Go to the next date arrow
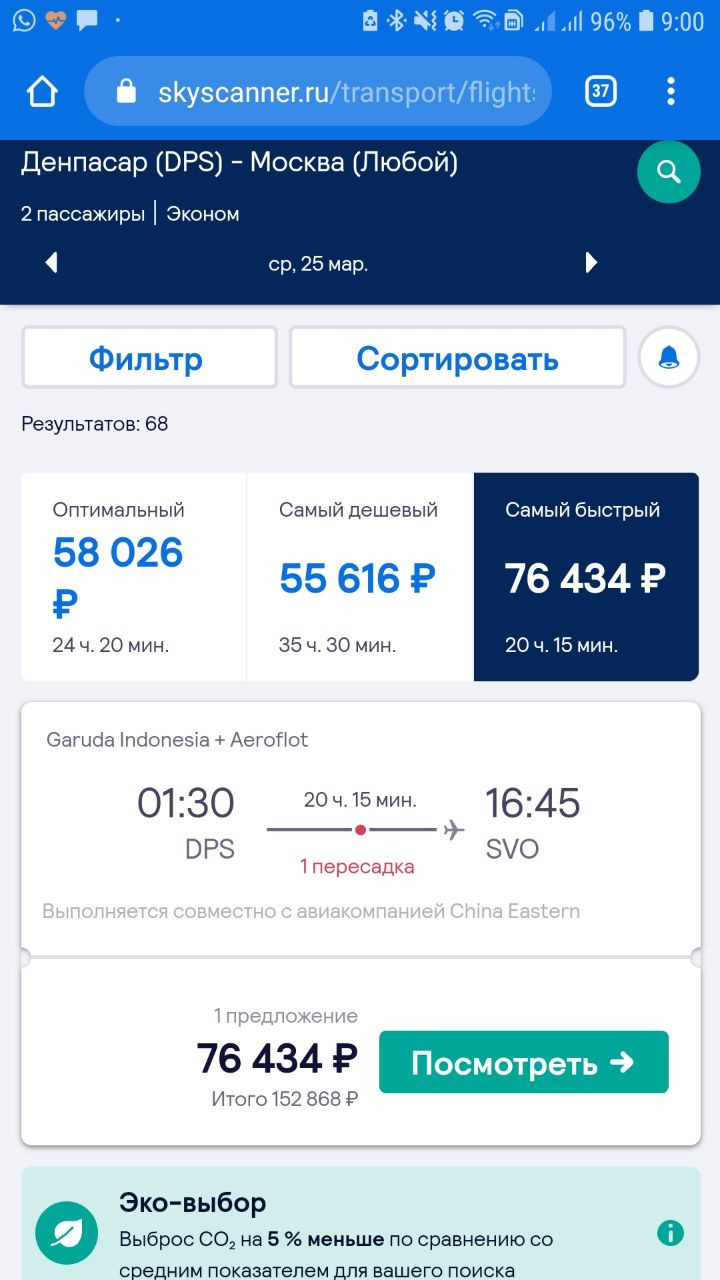The image size is (720, 1280). click(x=591, y=263)
